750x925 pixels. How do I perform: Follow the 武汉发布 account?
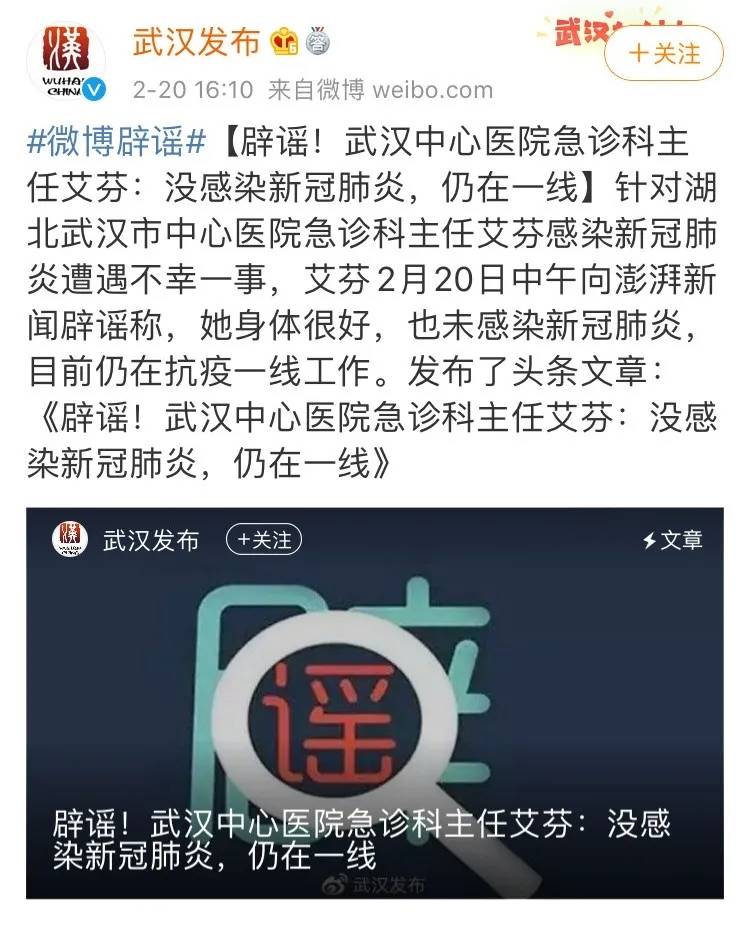[x=663, y=54]
